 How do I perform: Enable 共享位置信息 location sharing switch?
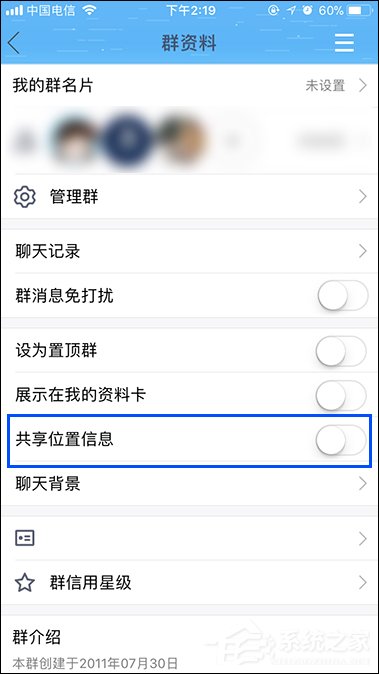pyautogui.click(x=341, y=440)
